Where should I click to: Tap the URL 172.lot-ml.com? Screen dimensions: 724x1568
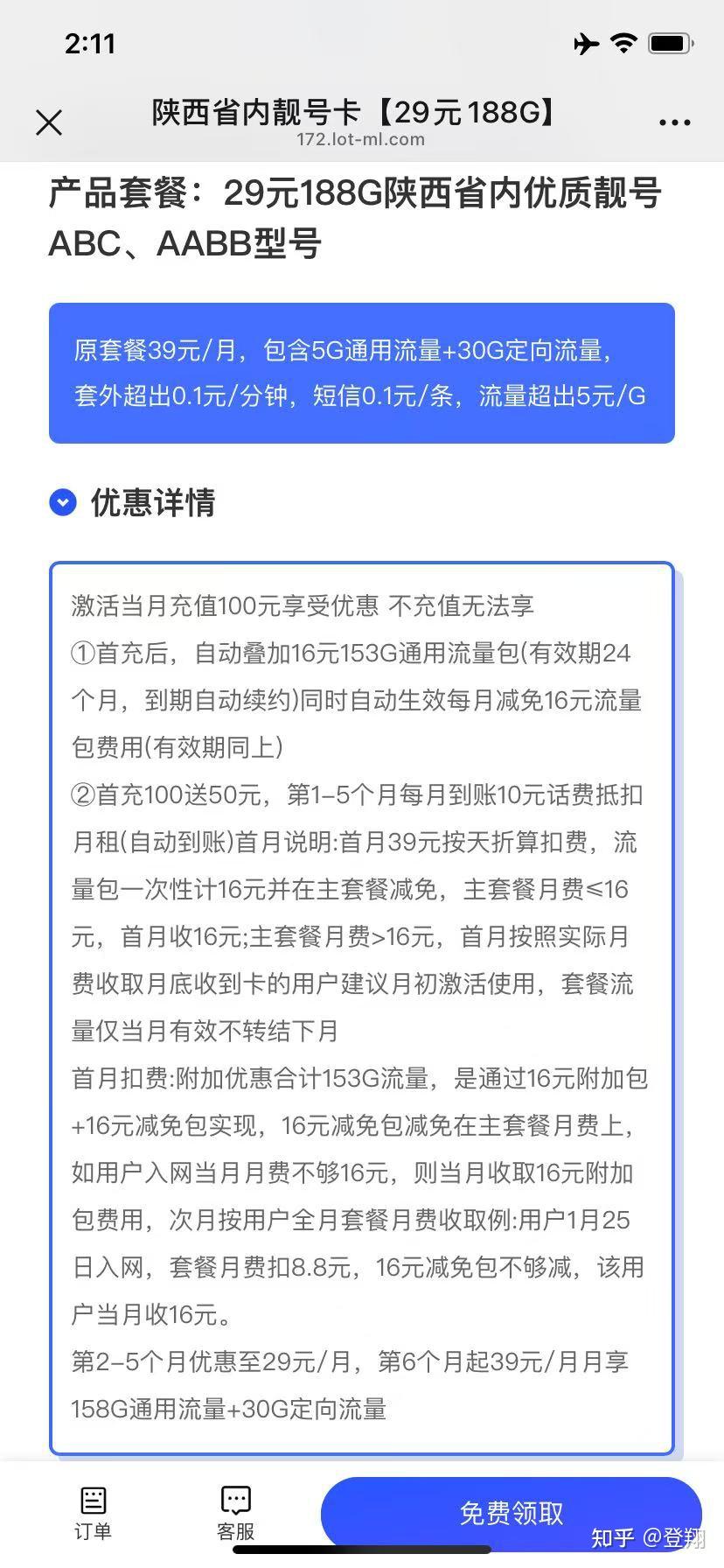pos(362,140)
